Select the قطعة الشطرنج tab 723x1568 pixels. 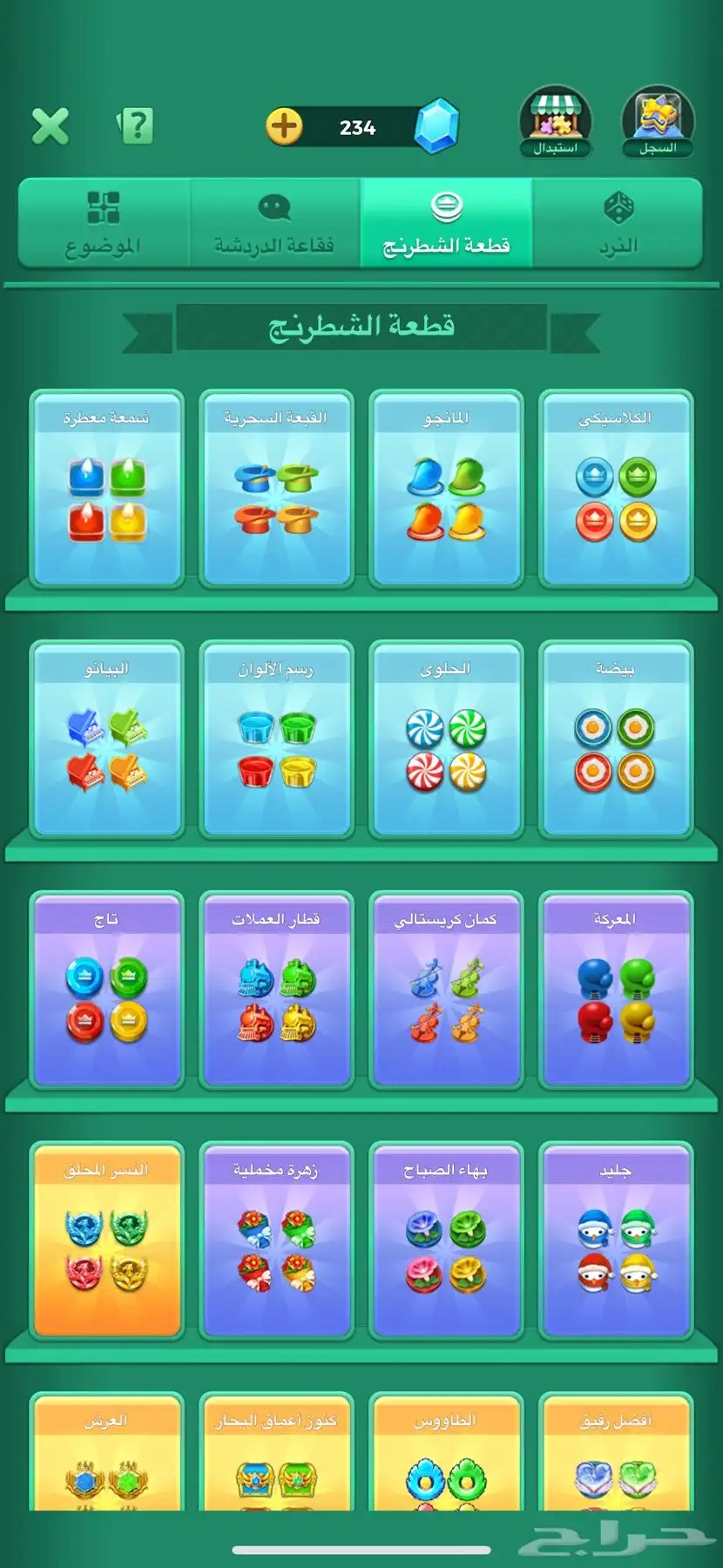point(446,224)
